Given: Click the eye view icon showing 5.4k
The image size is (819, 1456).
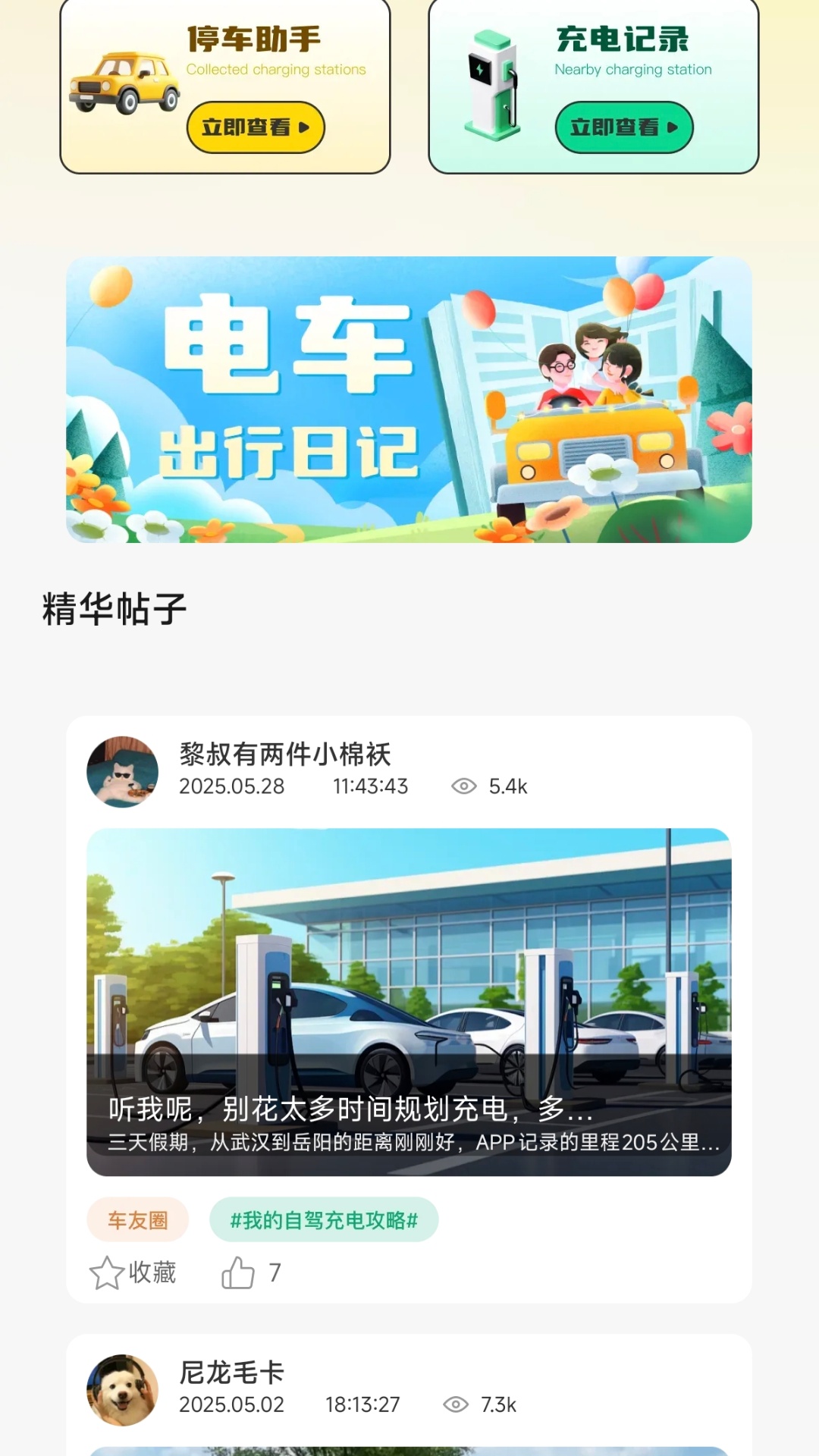Looking at the screenshot, I should click(x=466, y=786).
